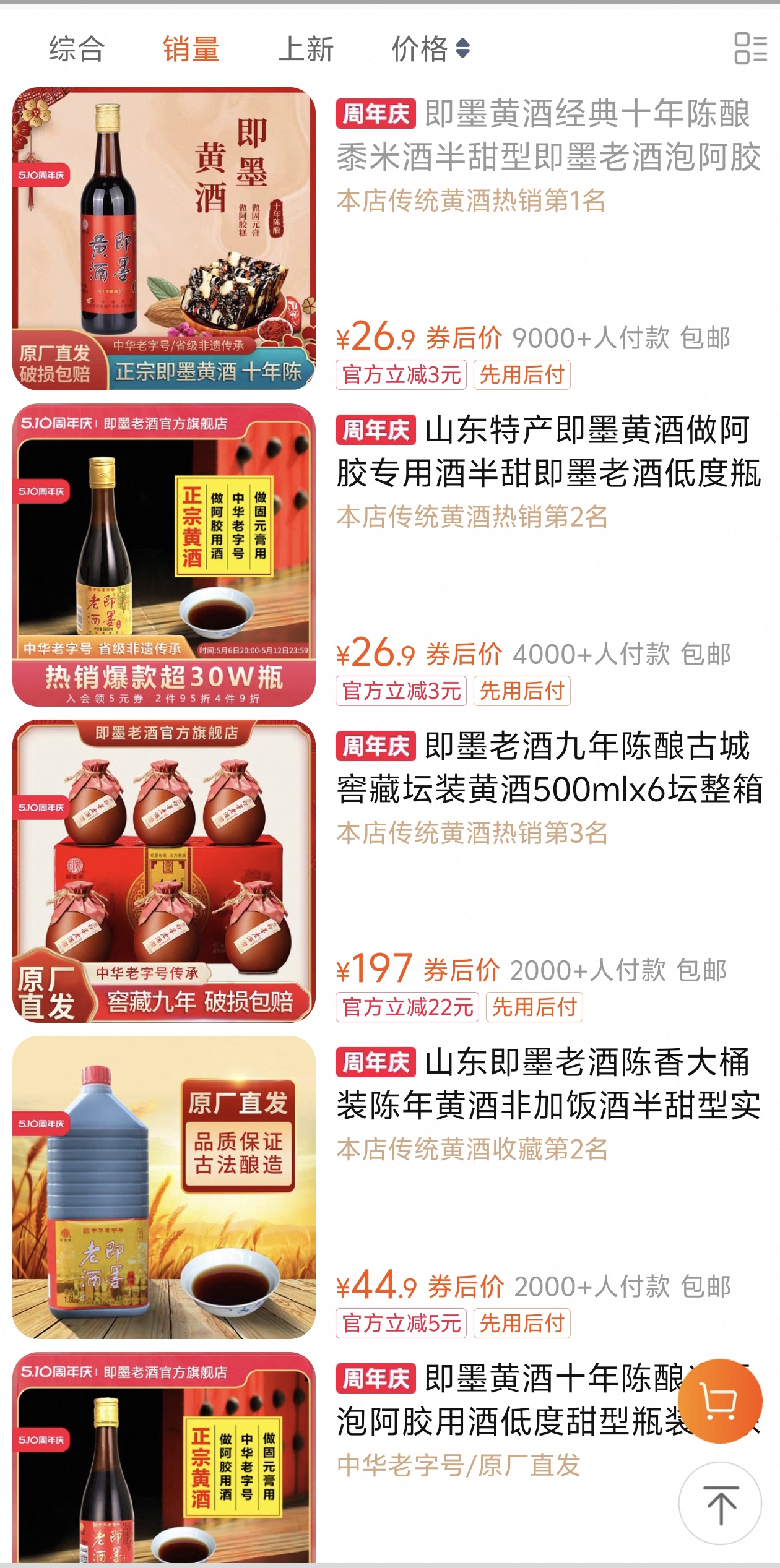The image size is (780, 1568).
Task: Open 即墨黄酒经典十年陈酿 product image
Action: click(x=164, y=238)
